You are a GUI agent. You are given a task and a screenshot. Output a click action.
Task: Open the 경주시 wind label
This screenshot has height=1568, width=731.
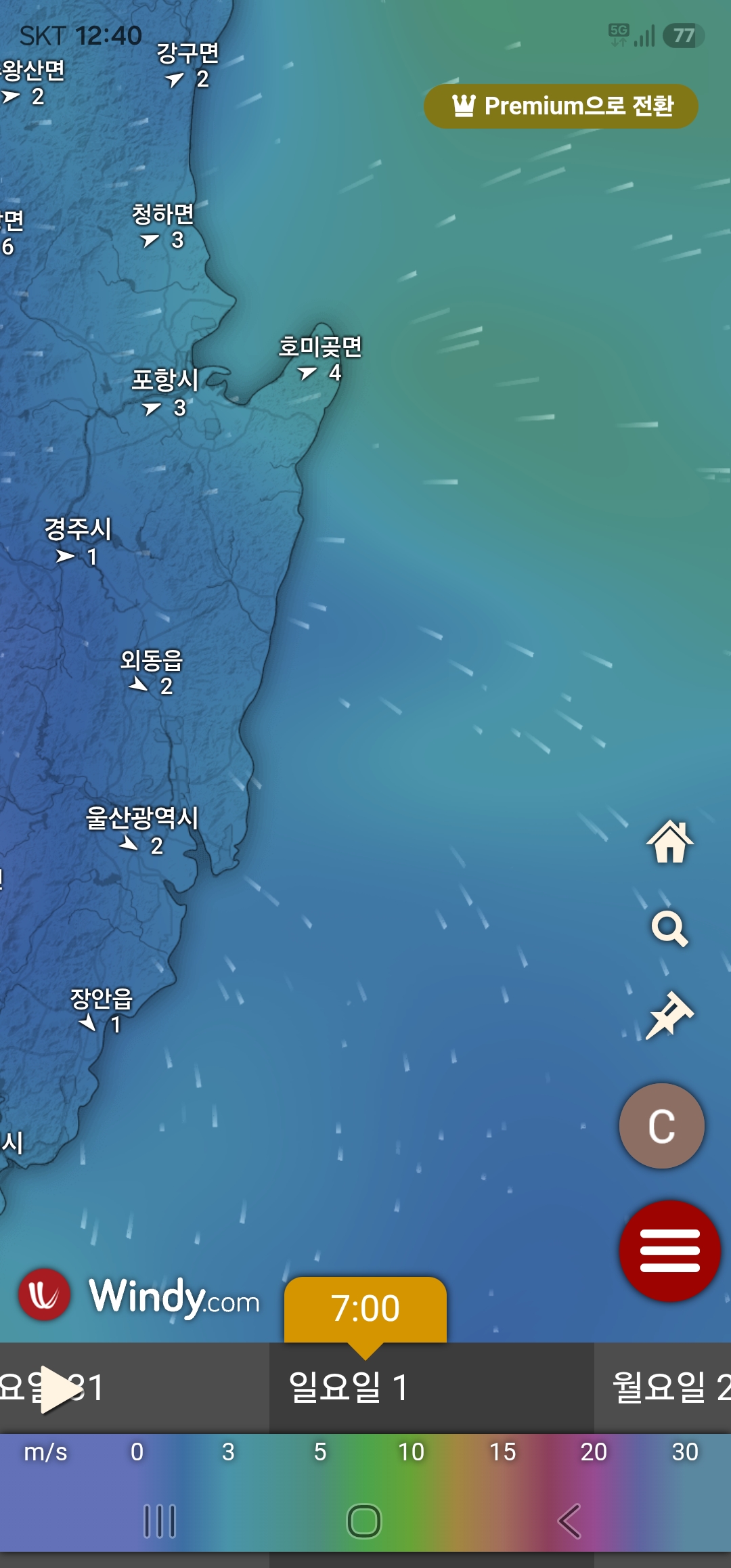click(78, 542)
